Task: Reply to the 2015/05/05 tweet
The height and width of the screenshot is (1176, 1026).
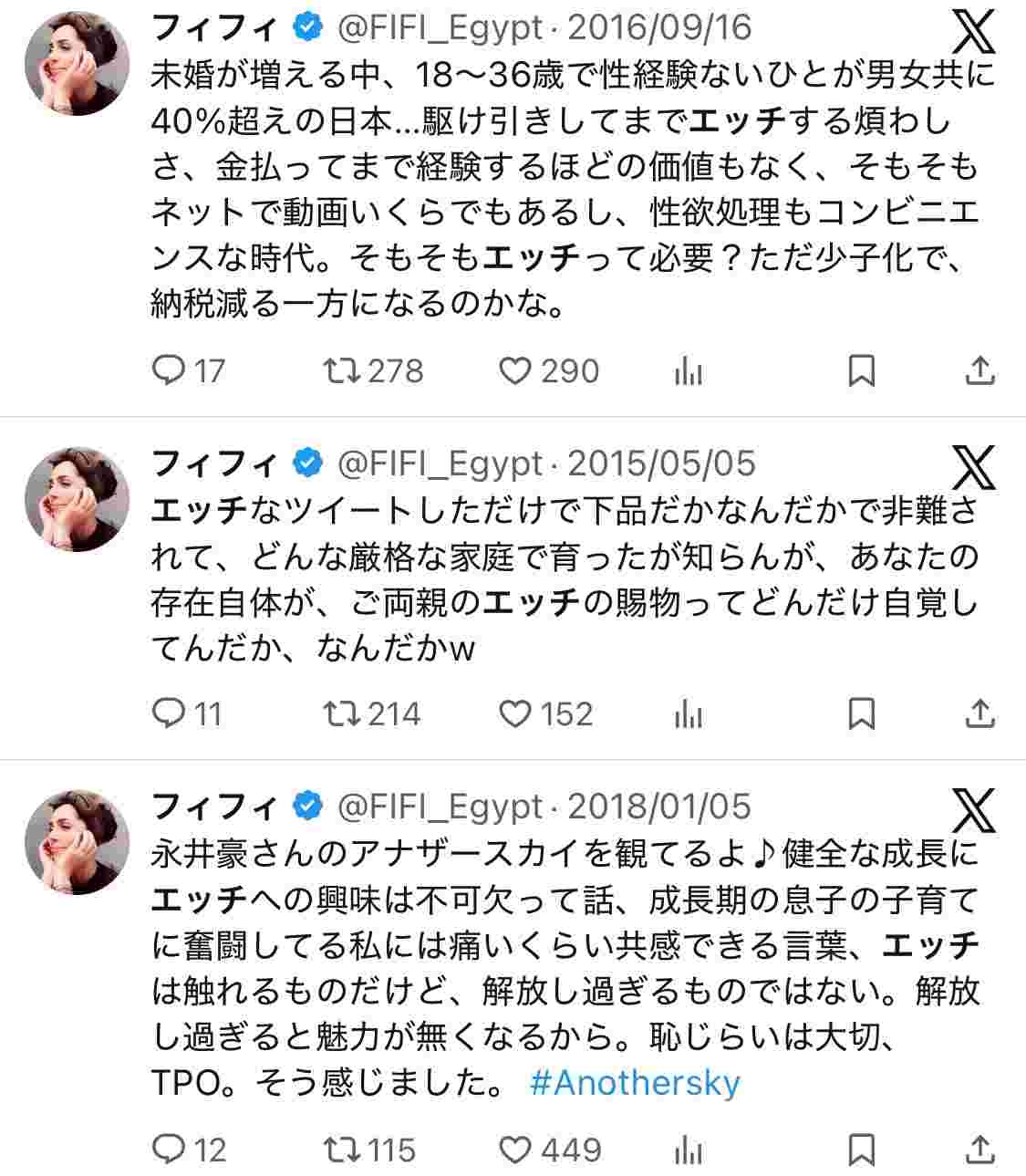Action: [169, 713]
